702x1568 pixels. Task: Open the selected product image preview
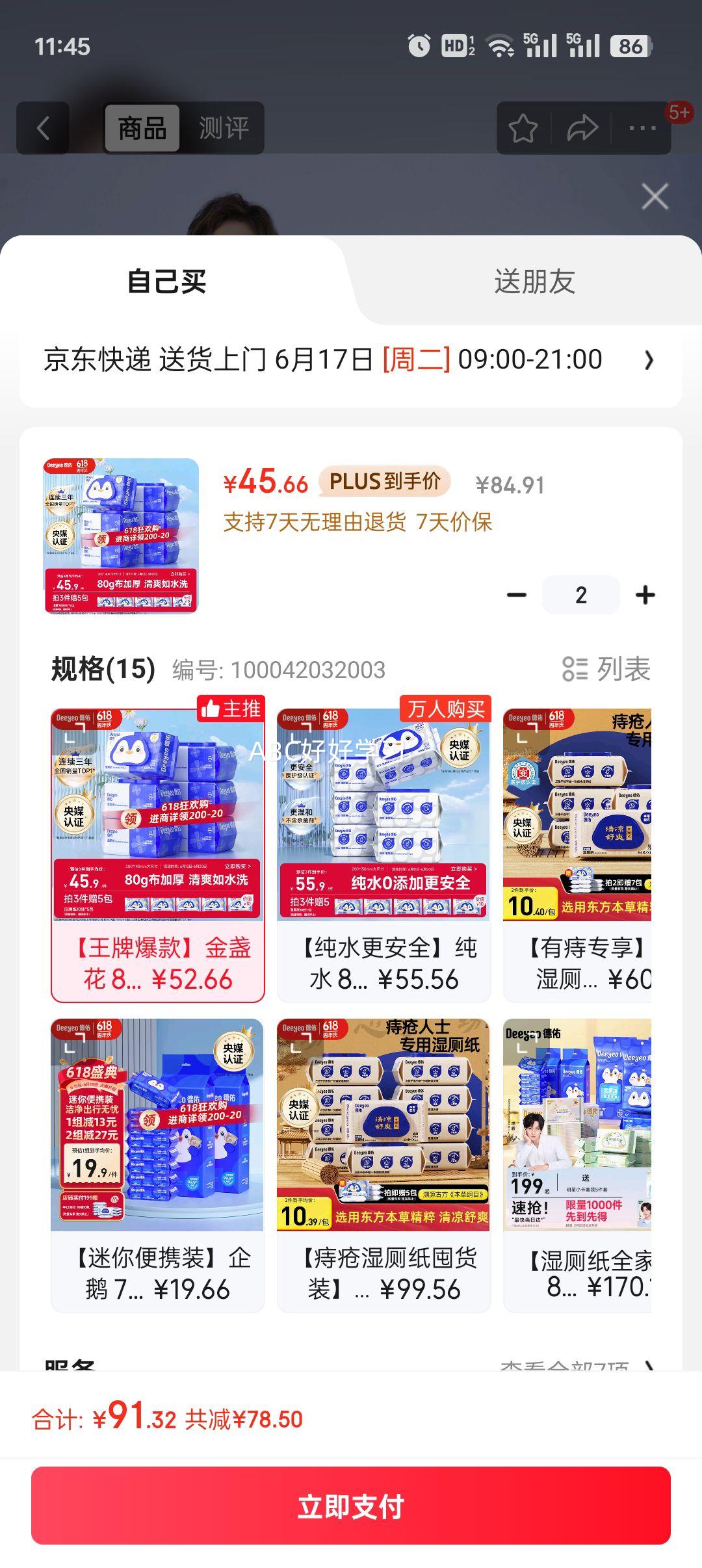tap(121, 536)
